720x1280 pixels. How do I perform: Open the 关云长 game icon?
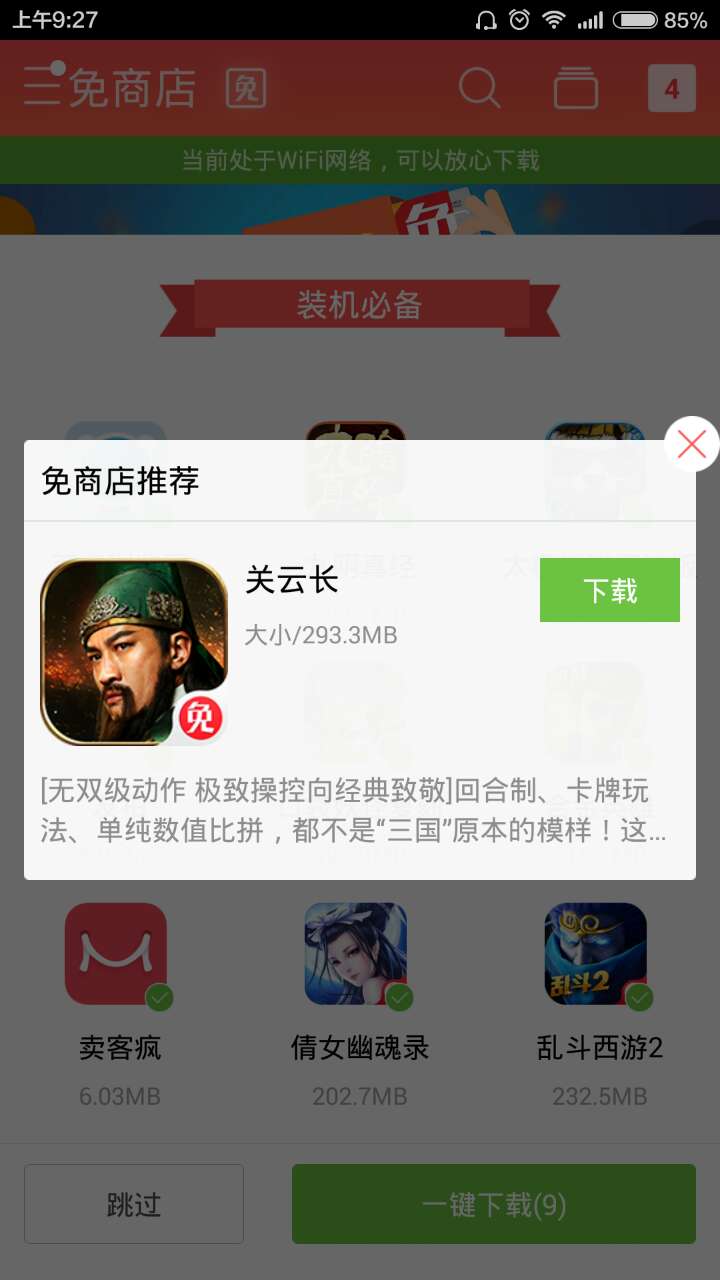(133, 652)
